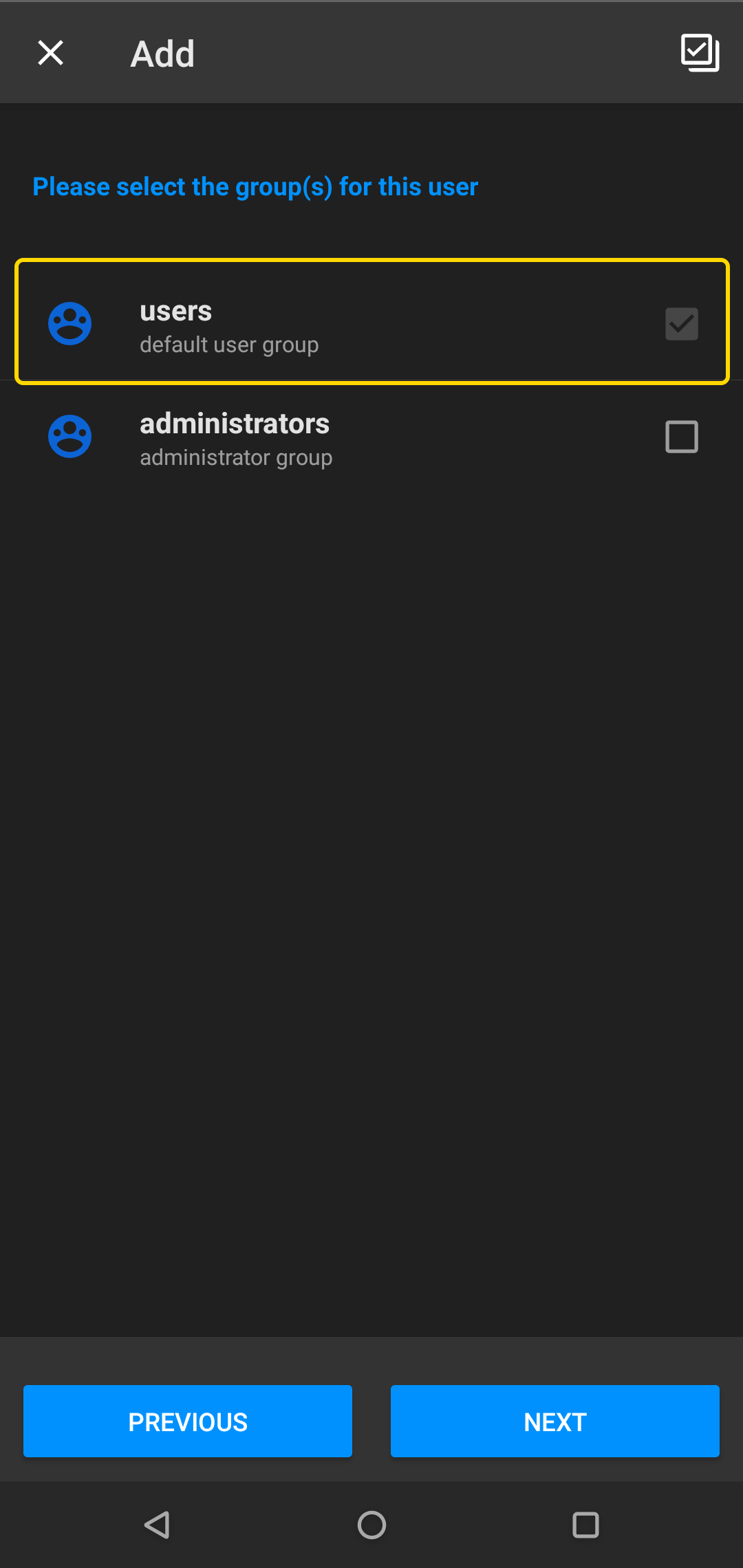Open the recent apps overview
Viewport: 743px width, 1568px height.
pyautogui.click(x=585, y=1525)
